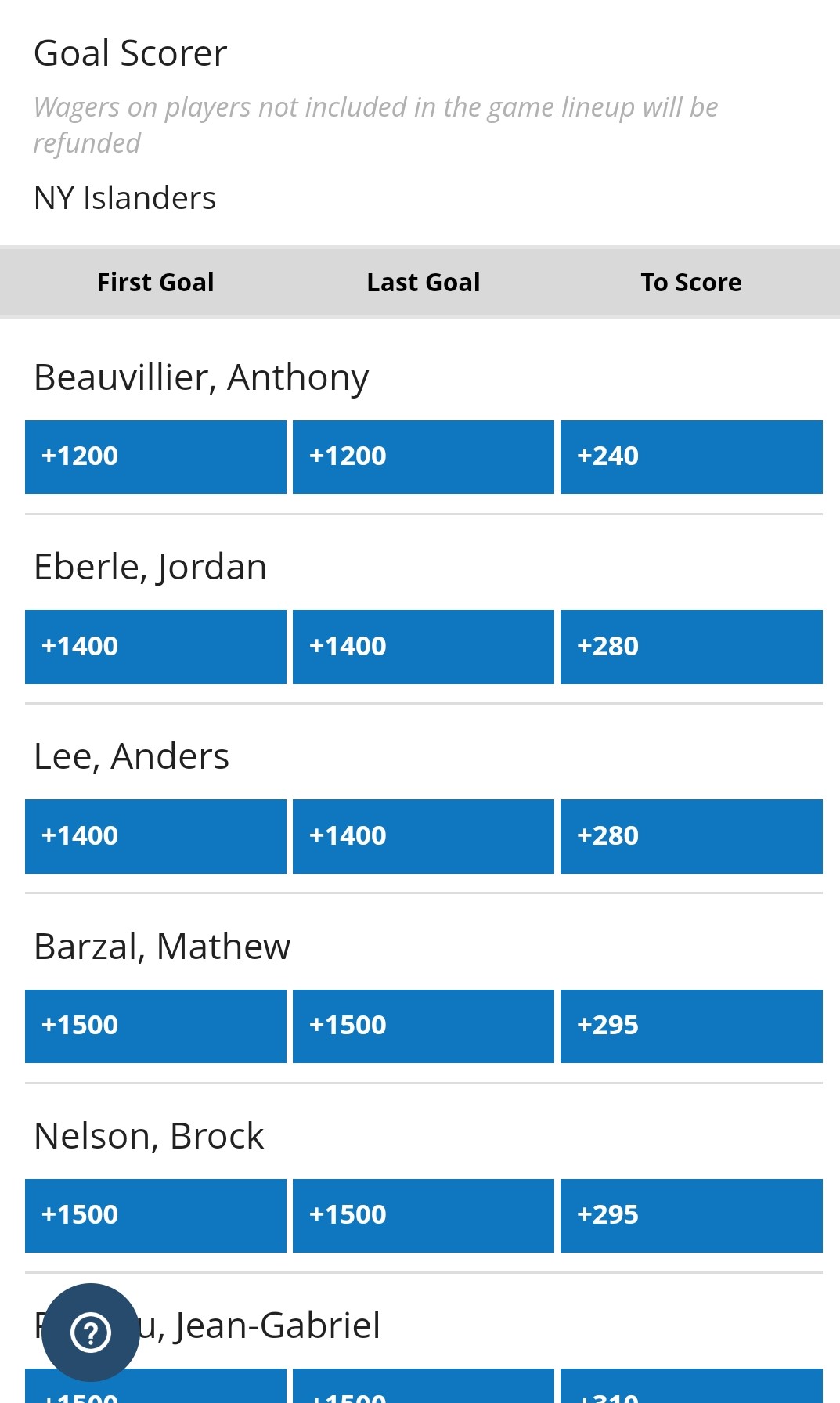Select Anders Lee First Goal +1400

156,836
